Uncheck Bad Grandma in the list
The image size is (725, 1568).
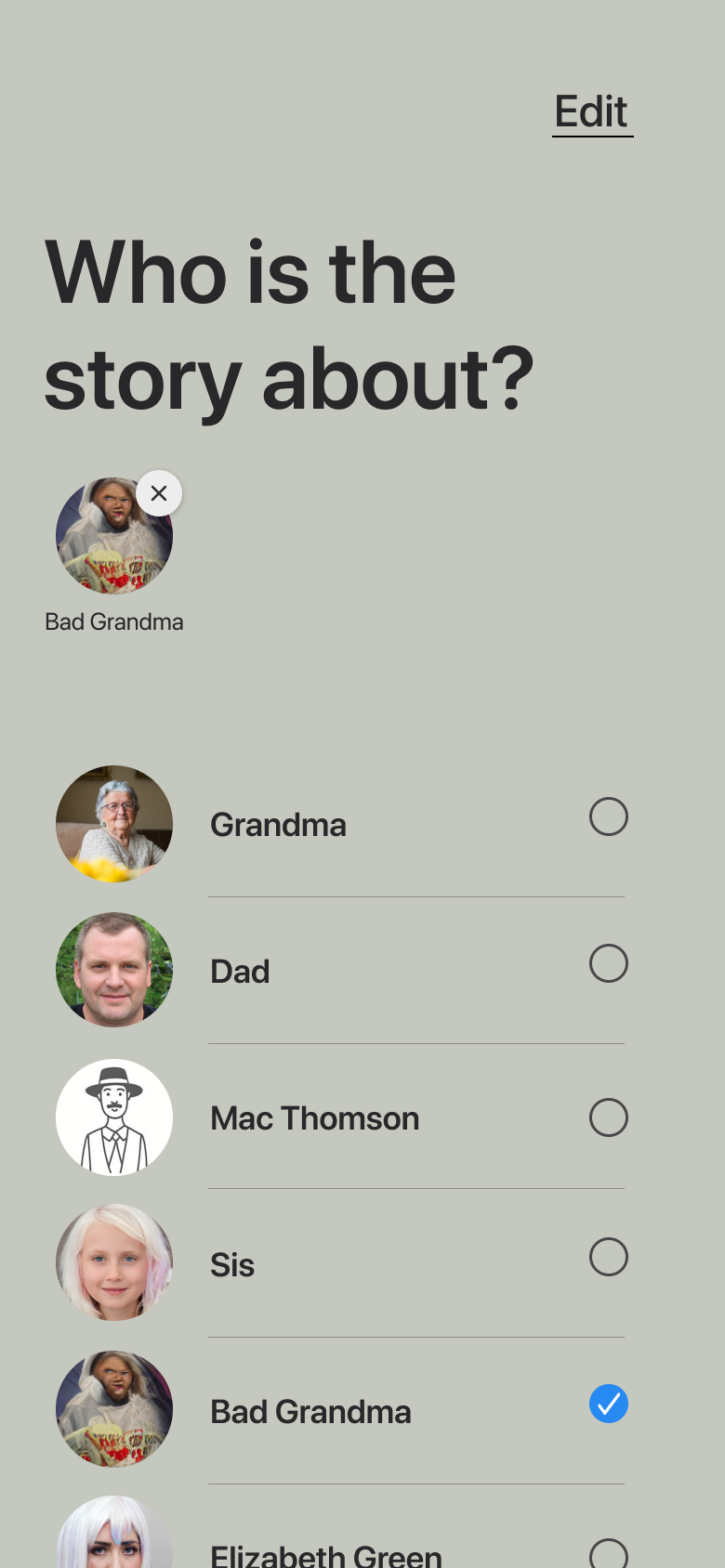(608, 1404)
